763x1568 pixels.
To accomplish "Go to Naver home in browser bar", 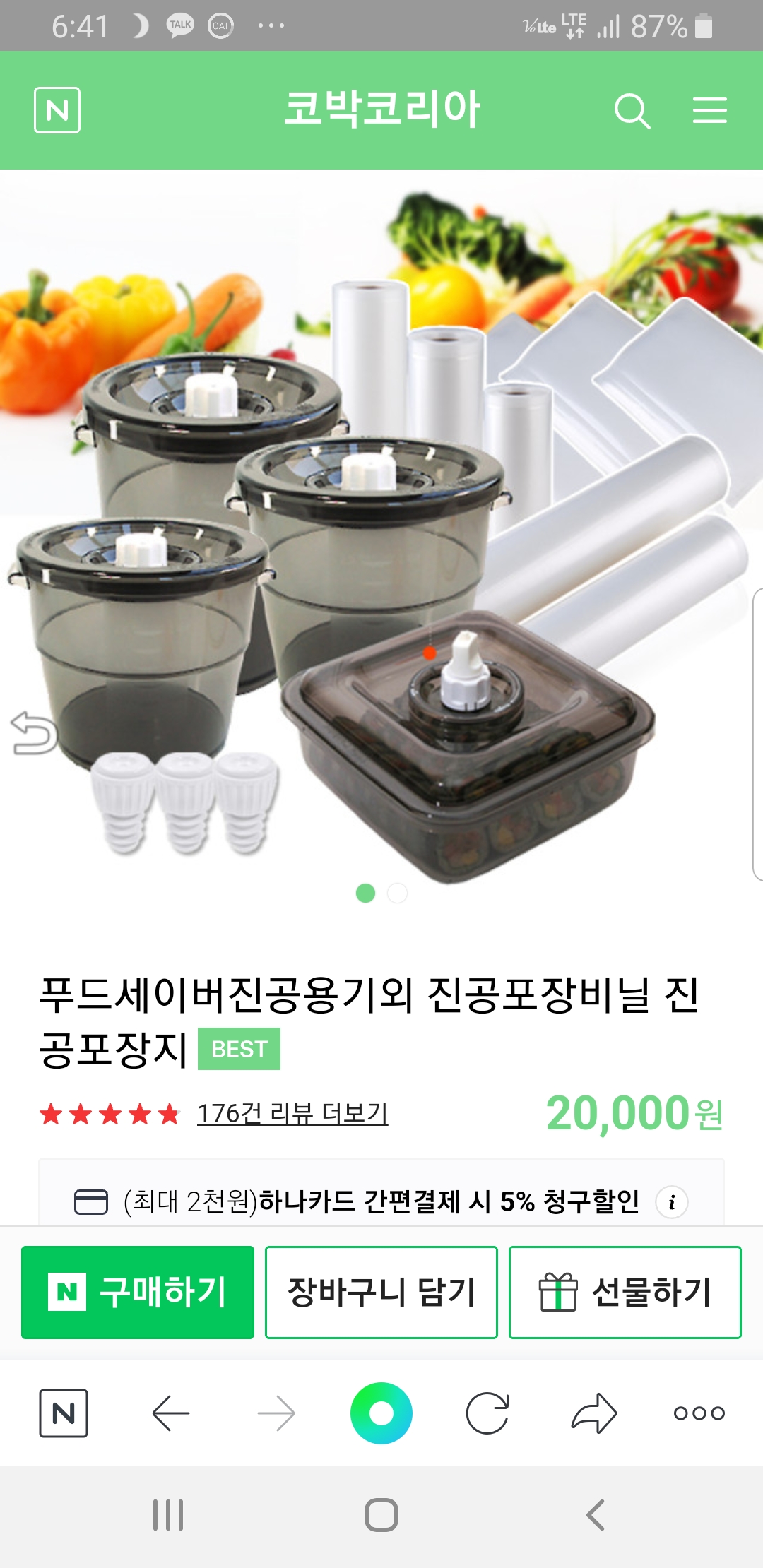I will pos(64,1413).
